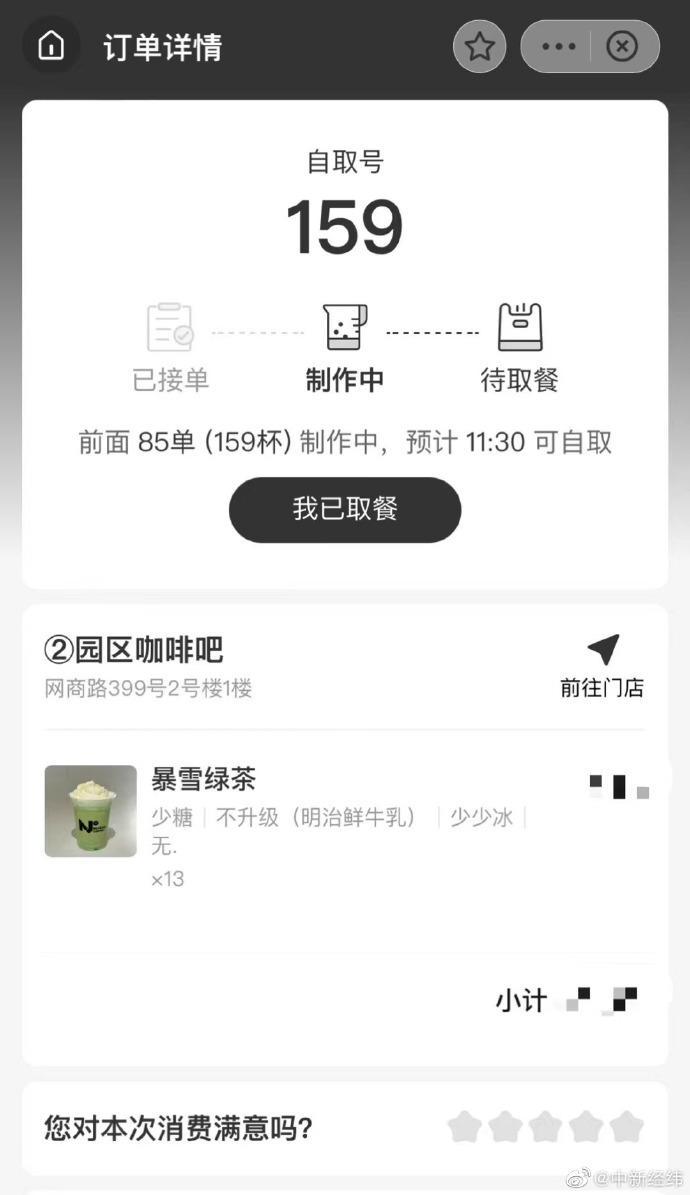The width and height of the screenshot is (690, 1195).
Task: Close the mini program
Action: click(x=622, y=47)
